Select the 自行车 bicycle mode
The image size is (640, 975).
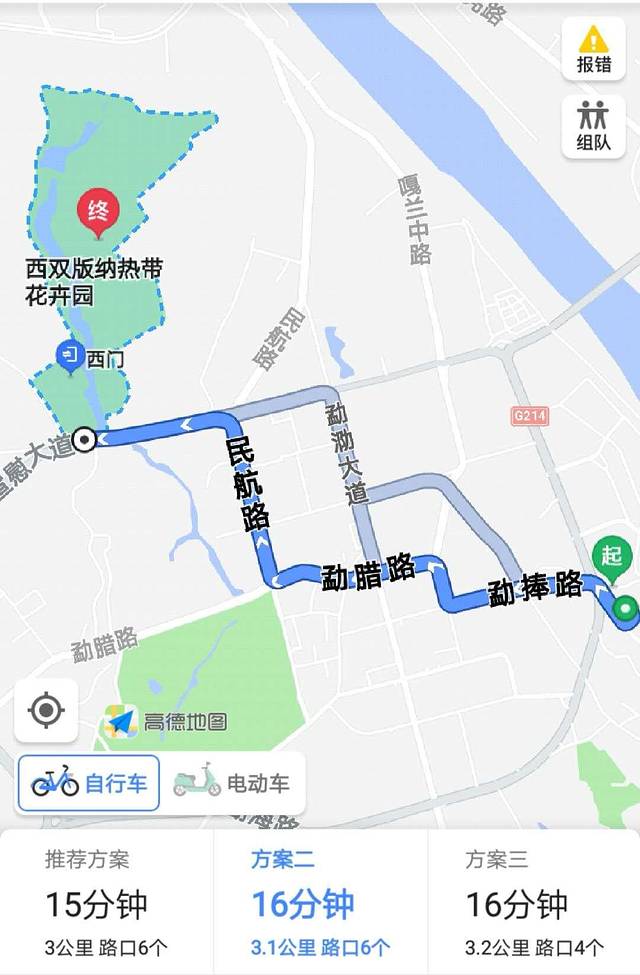click(89, 781)
